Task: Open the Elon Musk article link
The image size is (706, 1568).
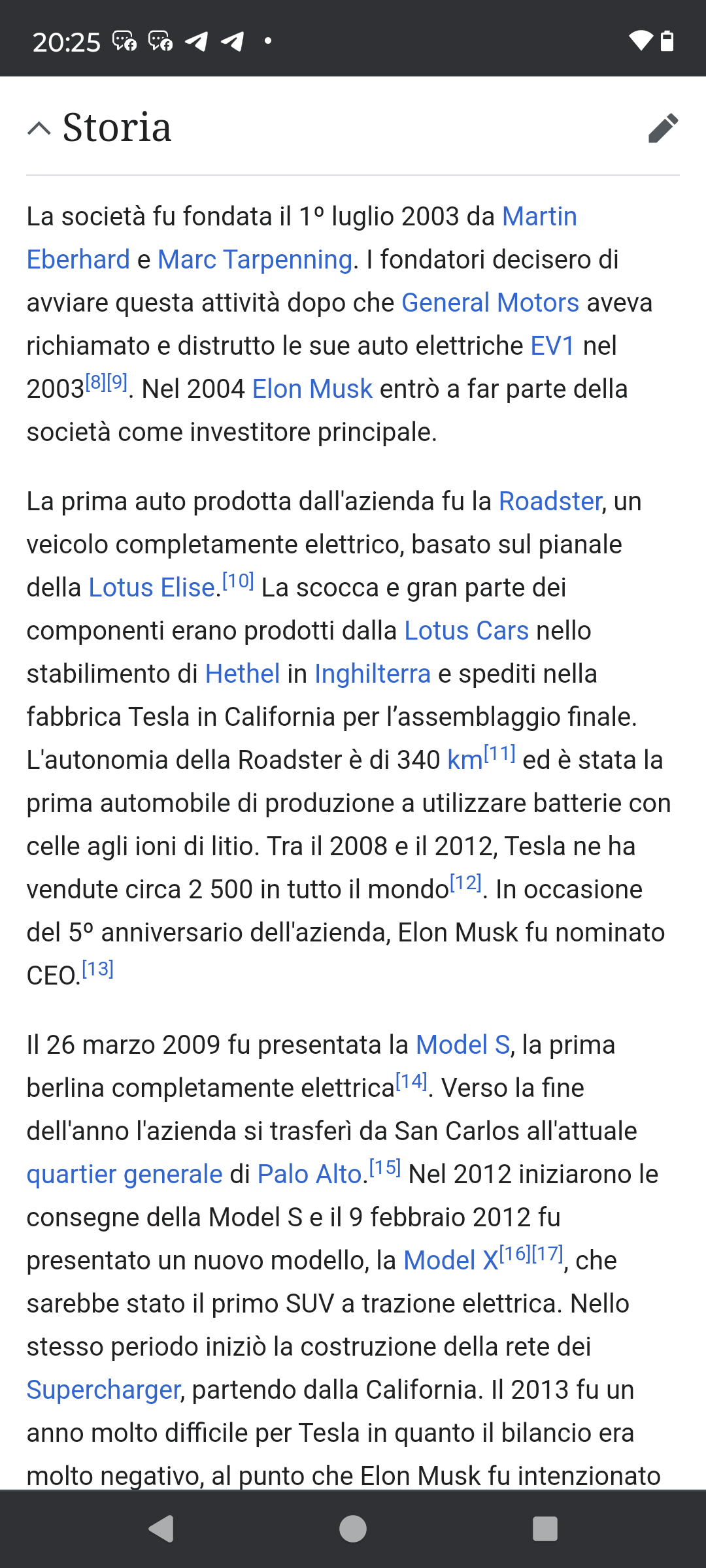Action: click(312, 389)
